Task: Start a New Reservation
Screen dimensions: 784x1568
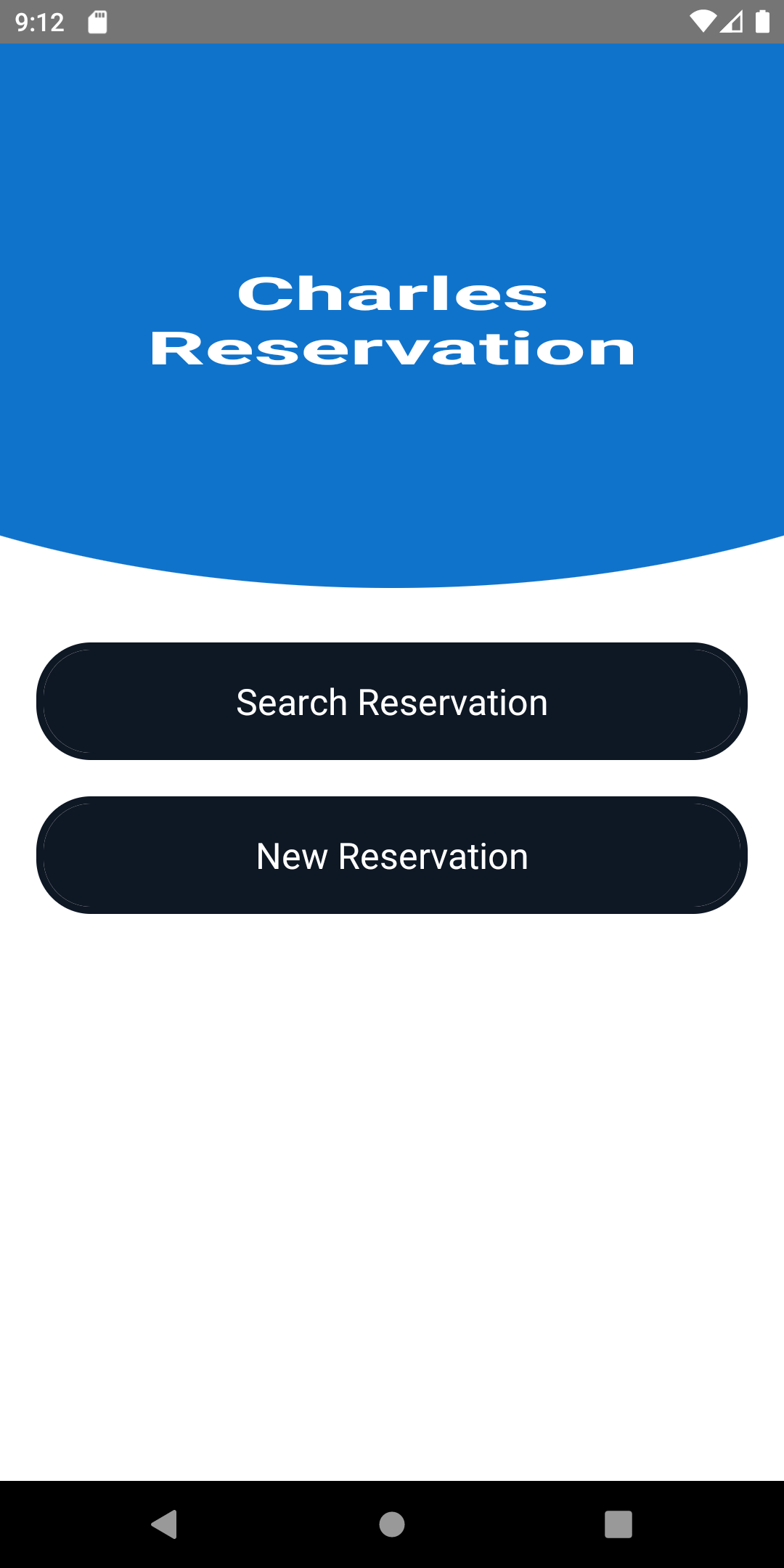Action: click(392, 855)
